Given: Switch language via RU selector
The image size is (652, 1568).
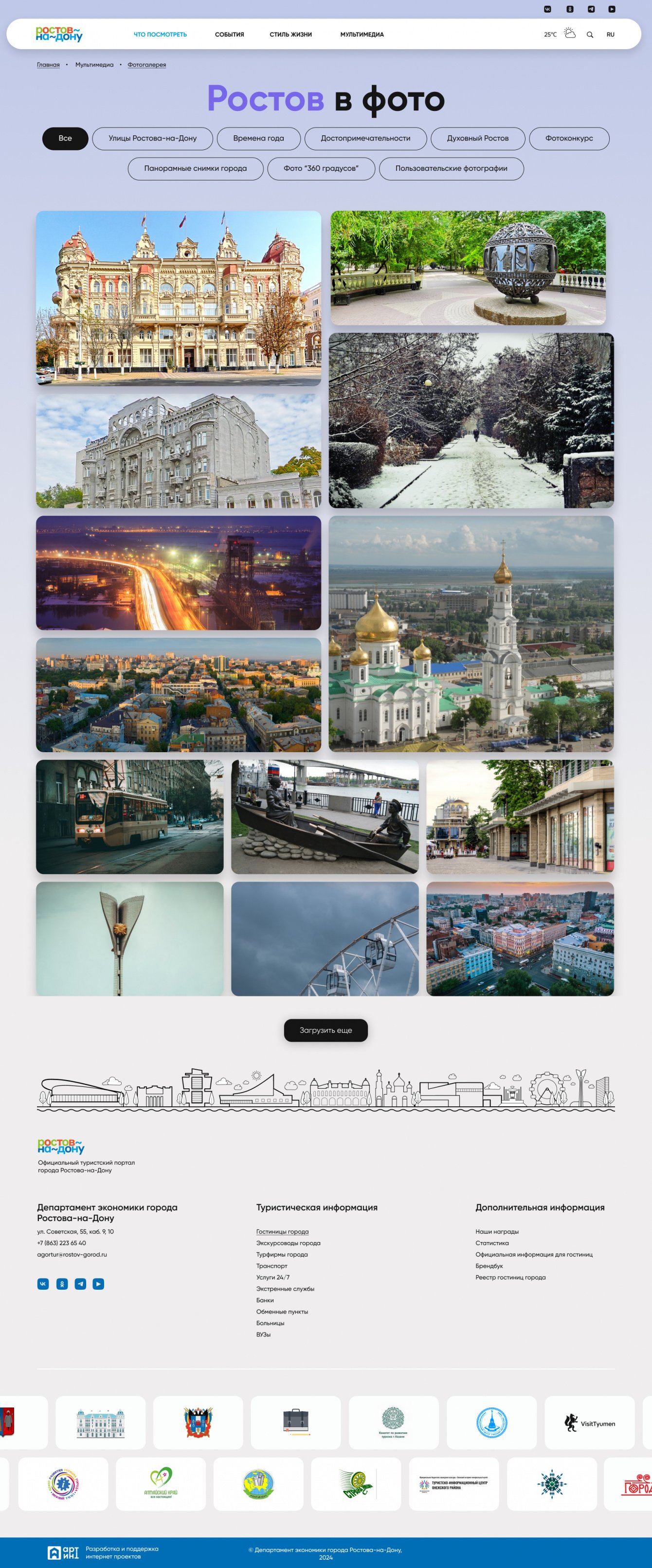Looking at the screenshot, I should click(610, 35).
